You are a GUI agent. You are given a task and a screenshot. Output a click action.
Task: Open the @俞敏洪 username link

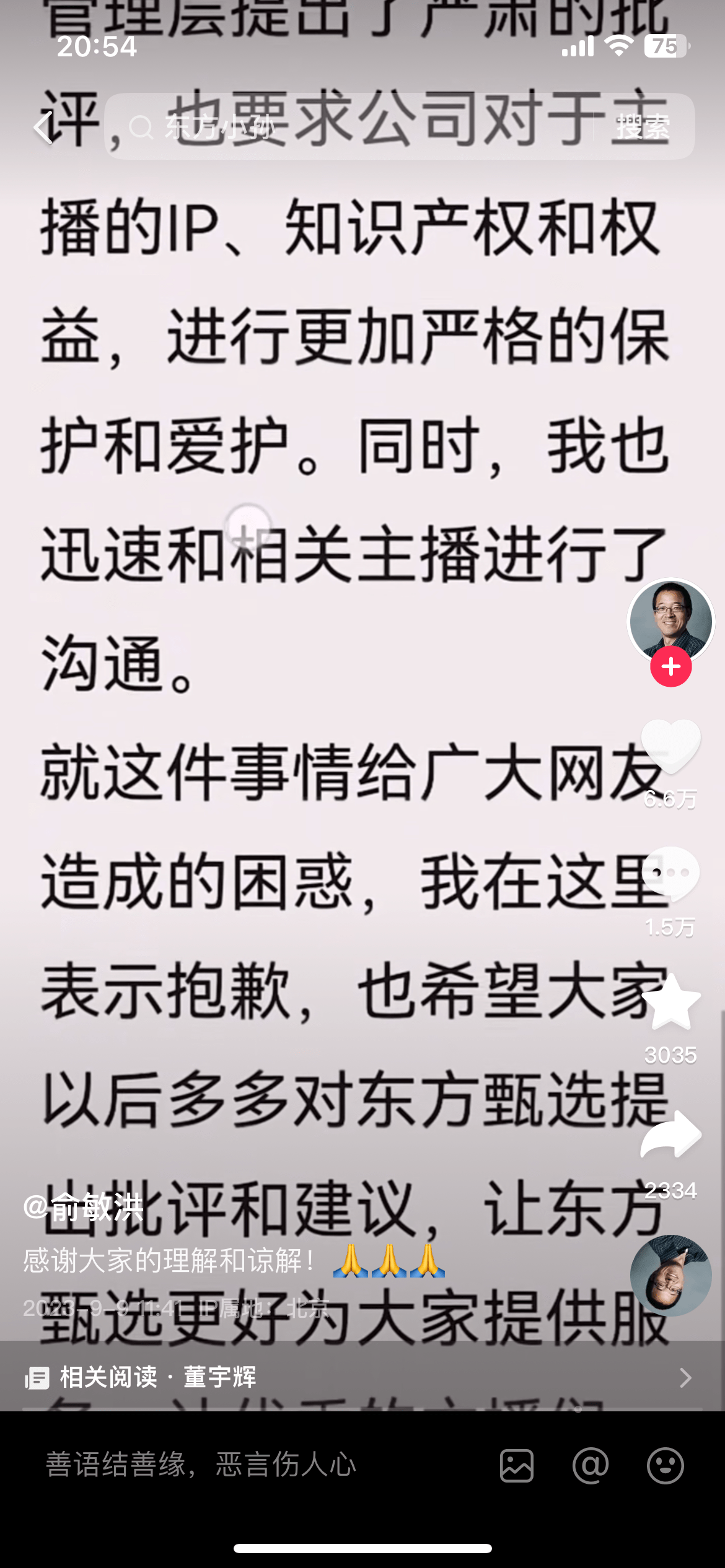[83, 1206]
